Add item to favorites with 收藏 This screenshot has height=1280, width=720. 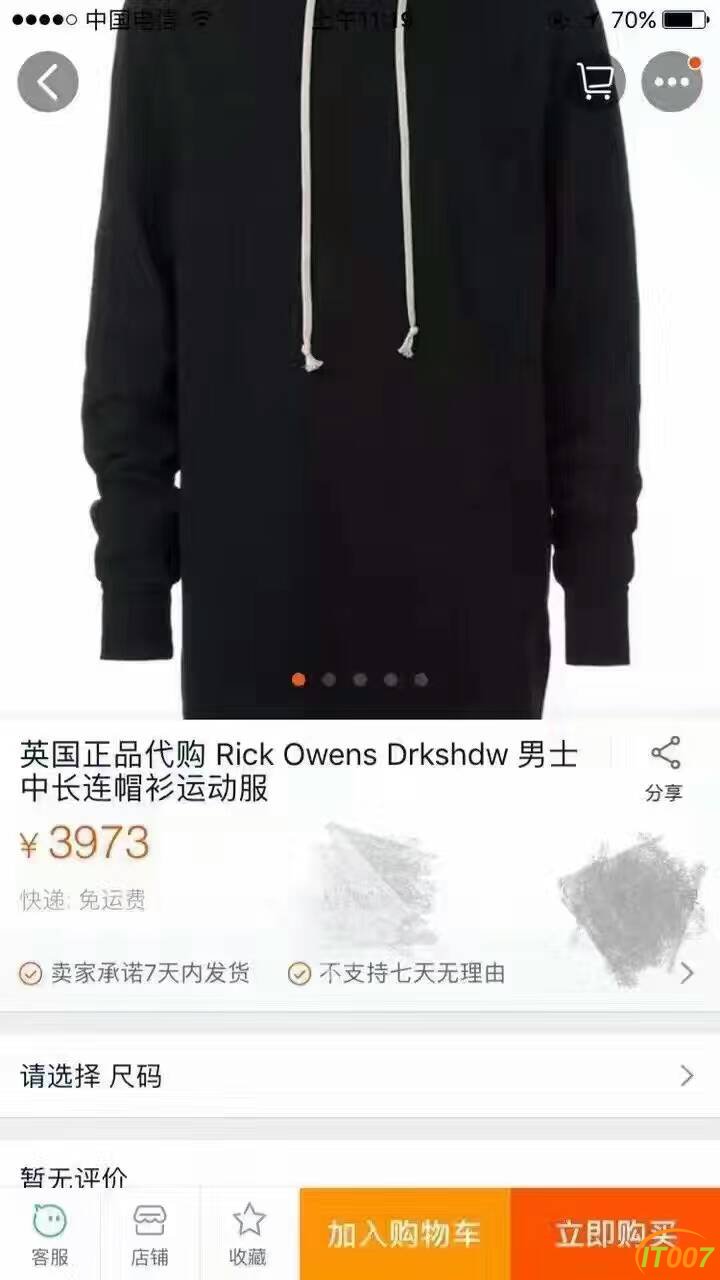pyautogui.click(x=248, y=1234)
